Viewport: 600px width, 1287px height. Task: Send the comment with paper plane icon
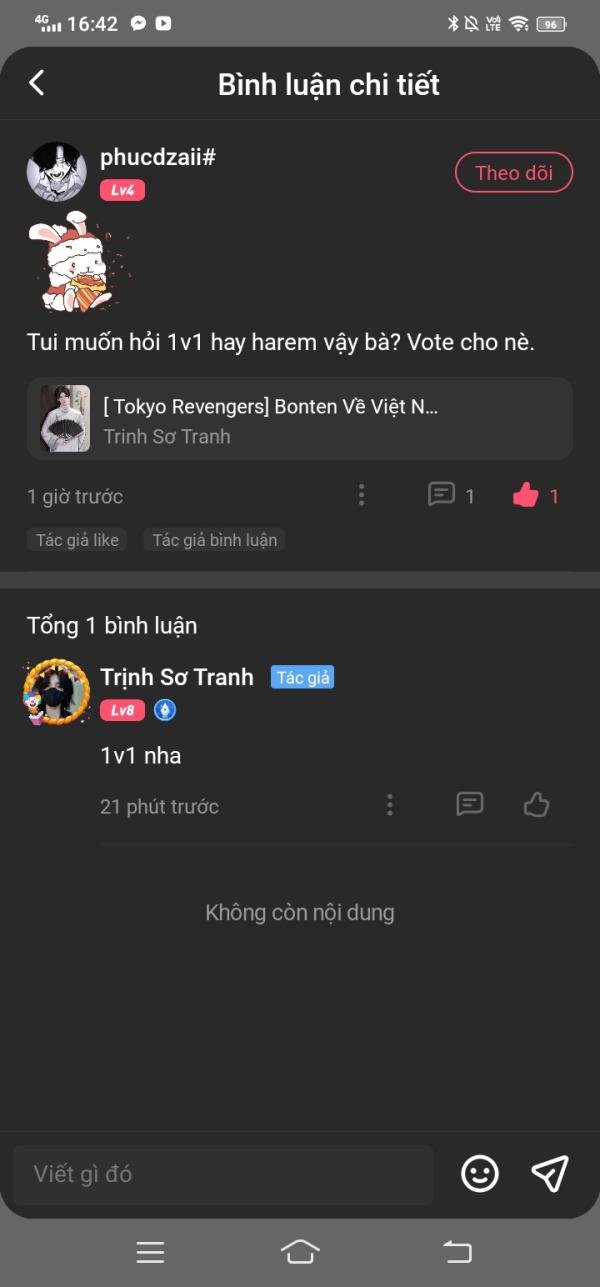(x=550, y=1174)
